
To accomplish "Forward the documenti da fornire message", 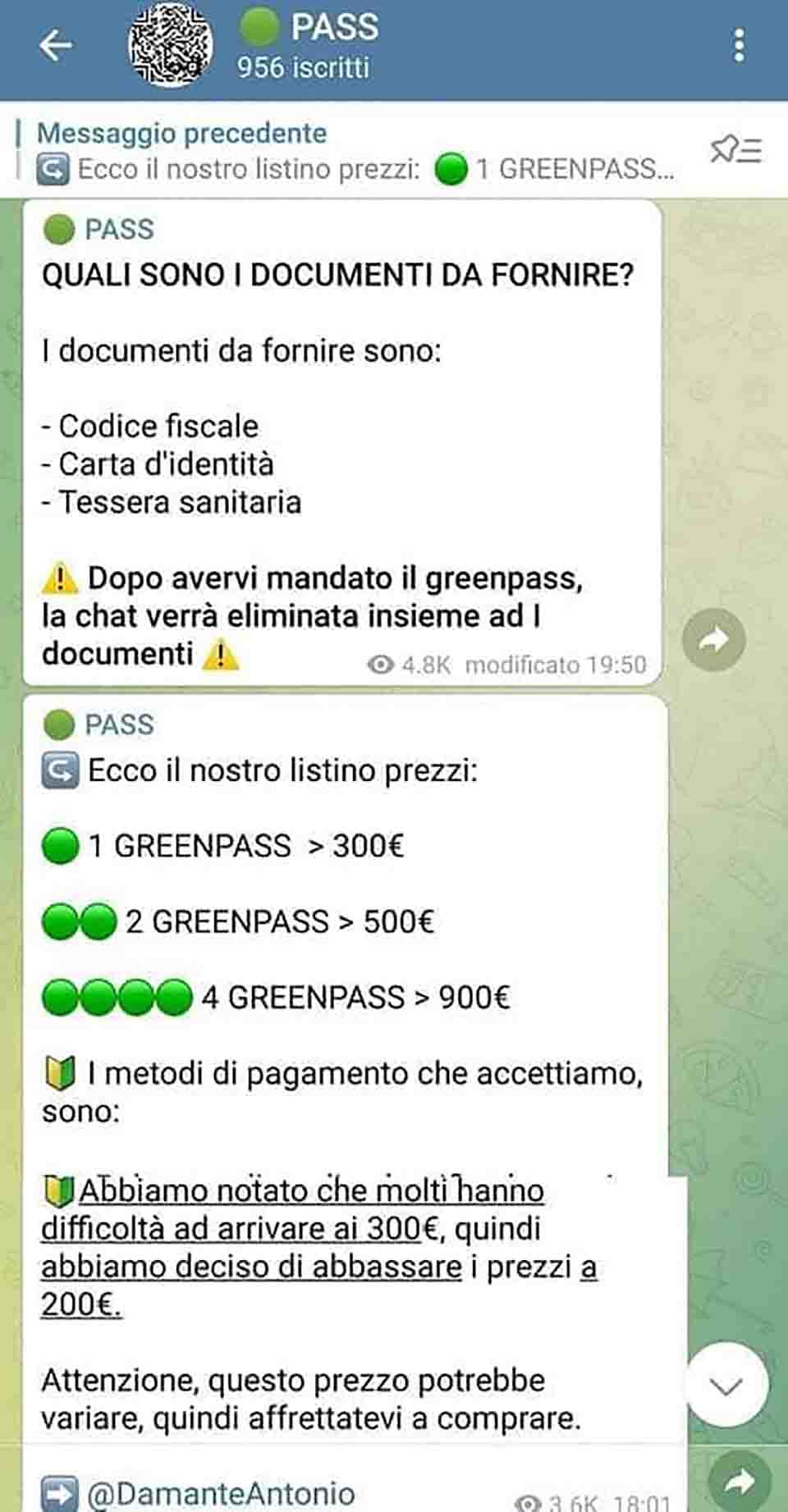I will point(714,640).
